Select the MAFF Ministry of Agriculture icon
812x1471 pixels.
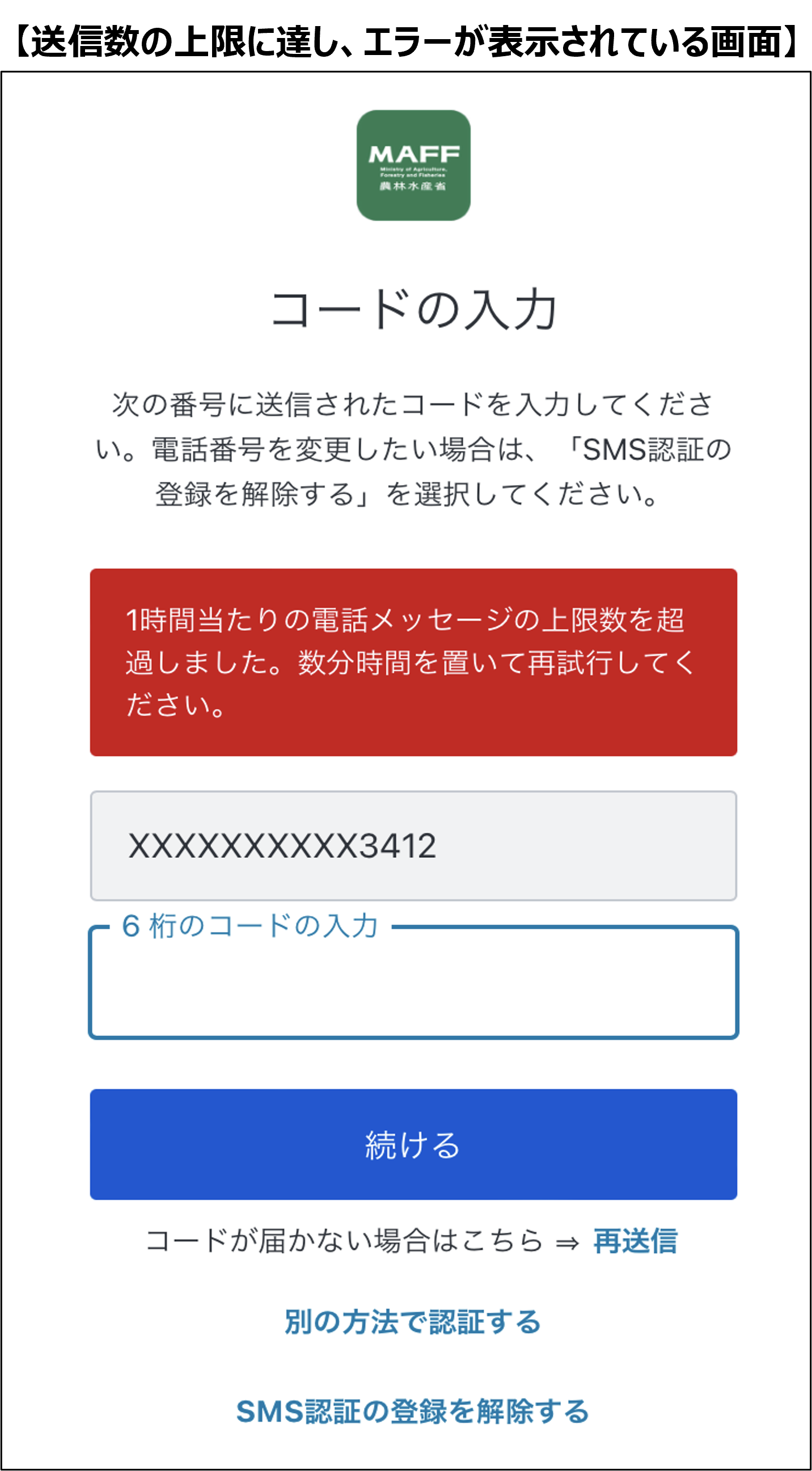click(415, 167)
